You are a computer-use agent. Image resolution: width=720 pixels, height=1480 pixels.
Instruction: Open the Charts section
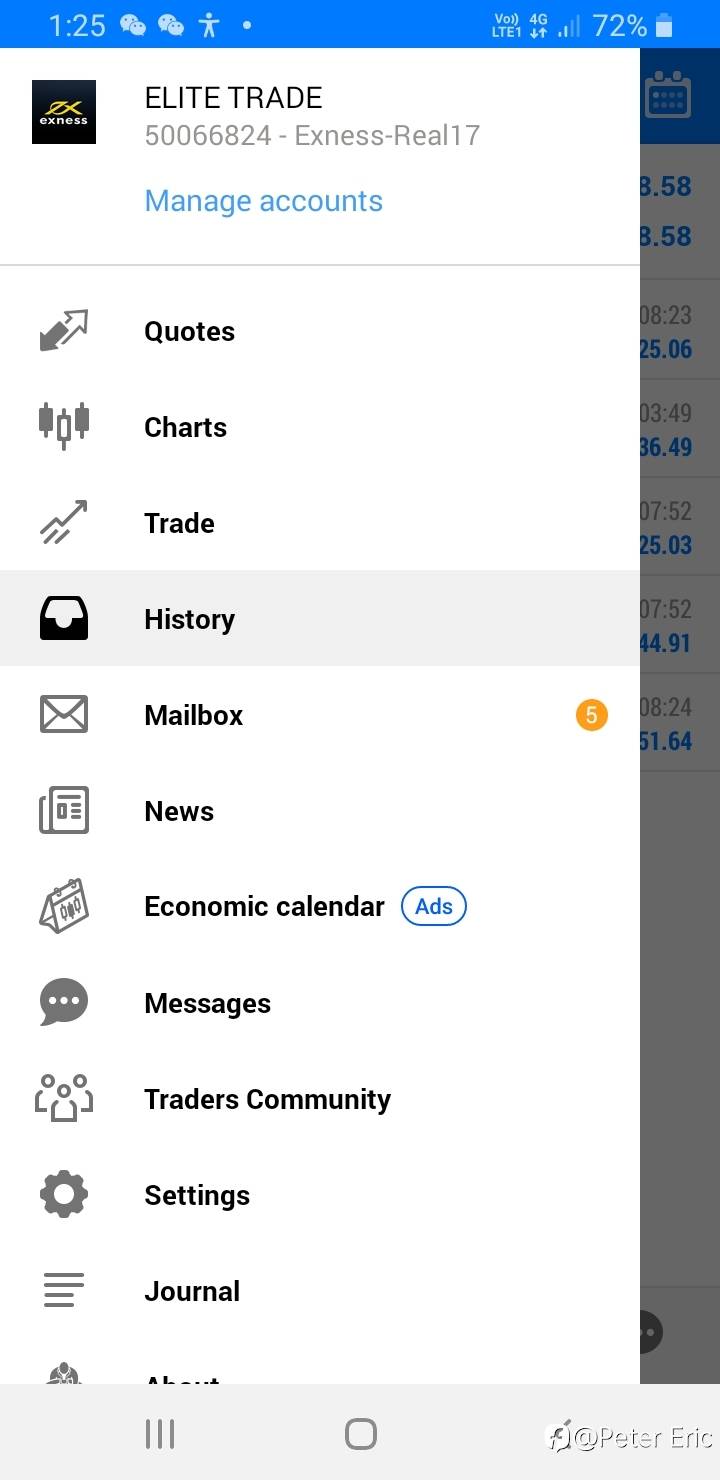click(320, 427)
